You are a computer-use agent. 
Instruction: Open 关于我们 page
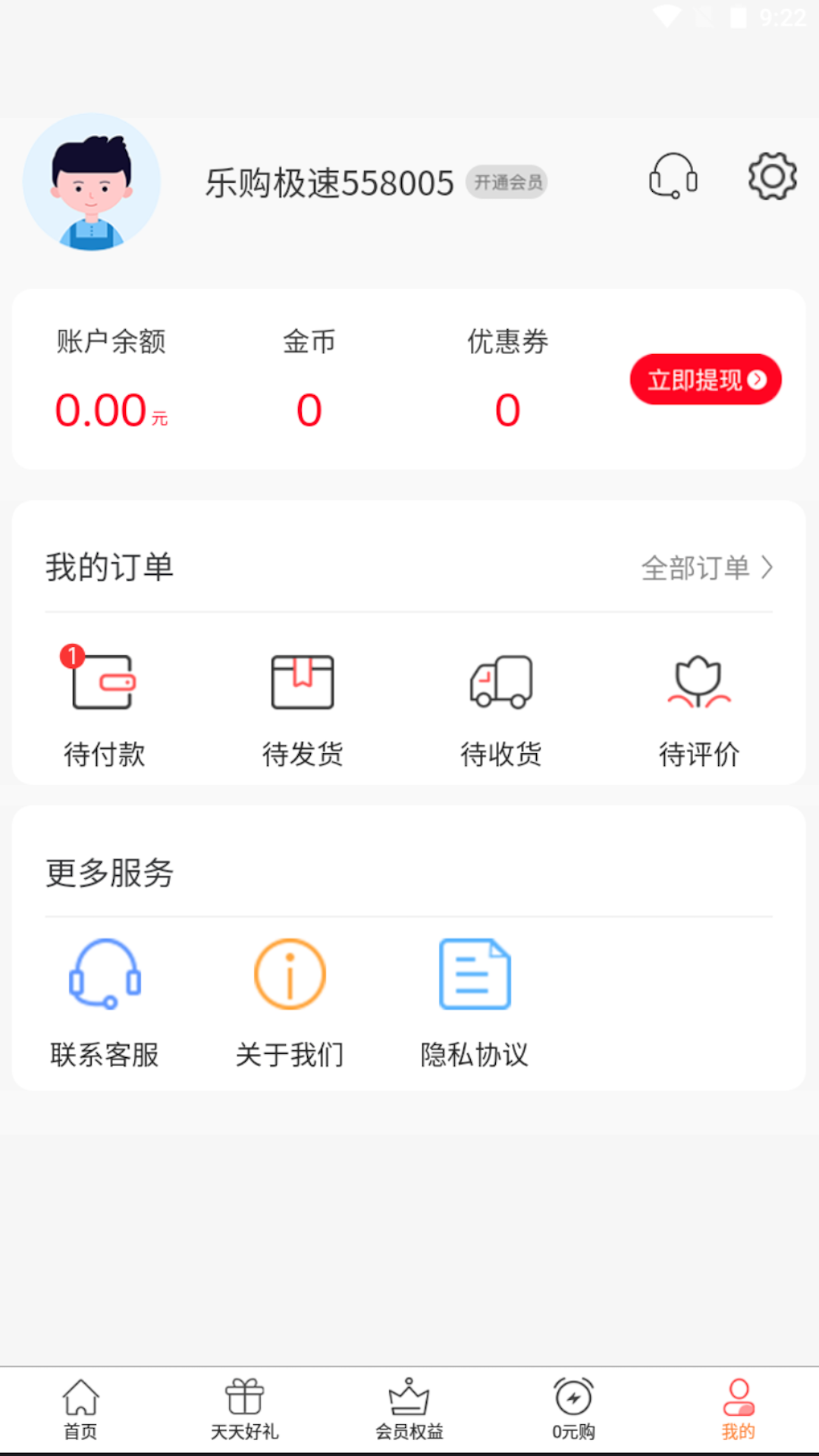point(290,1003)
